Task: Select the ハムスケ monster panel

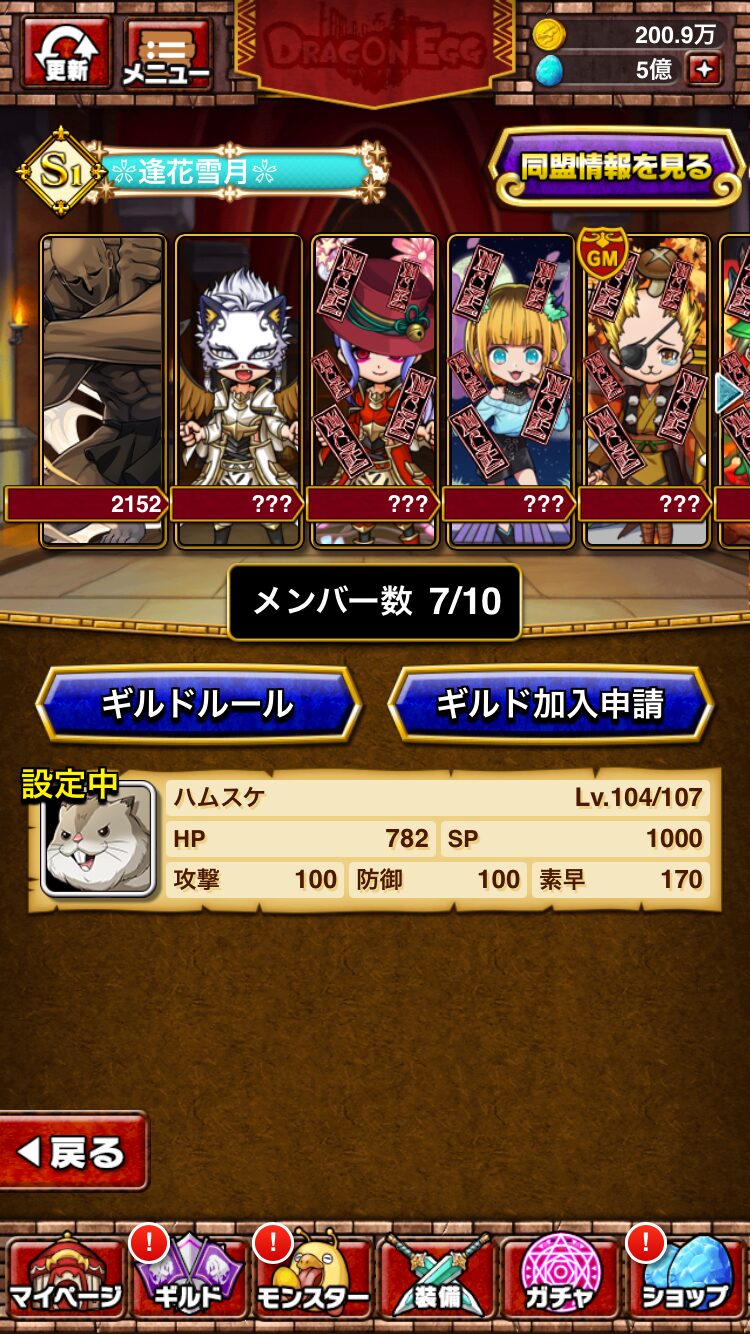Action: tap(375, 840)
